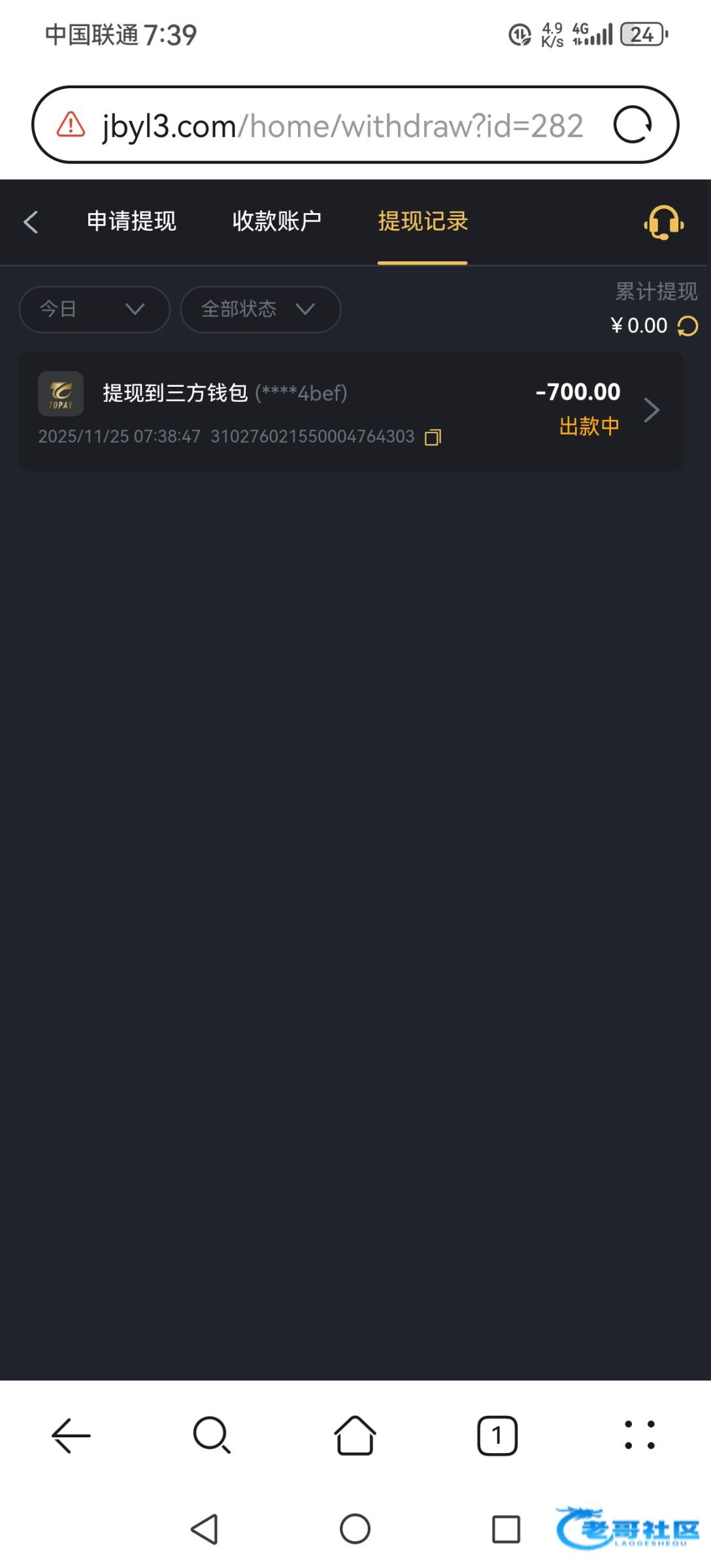Screen dimensions: 711x1568
Task: Tap the jbyl3.com URL address field
Action: pyautogui.click(x=340, y=125)
